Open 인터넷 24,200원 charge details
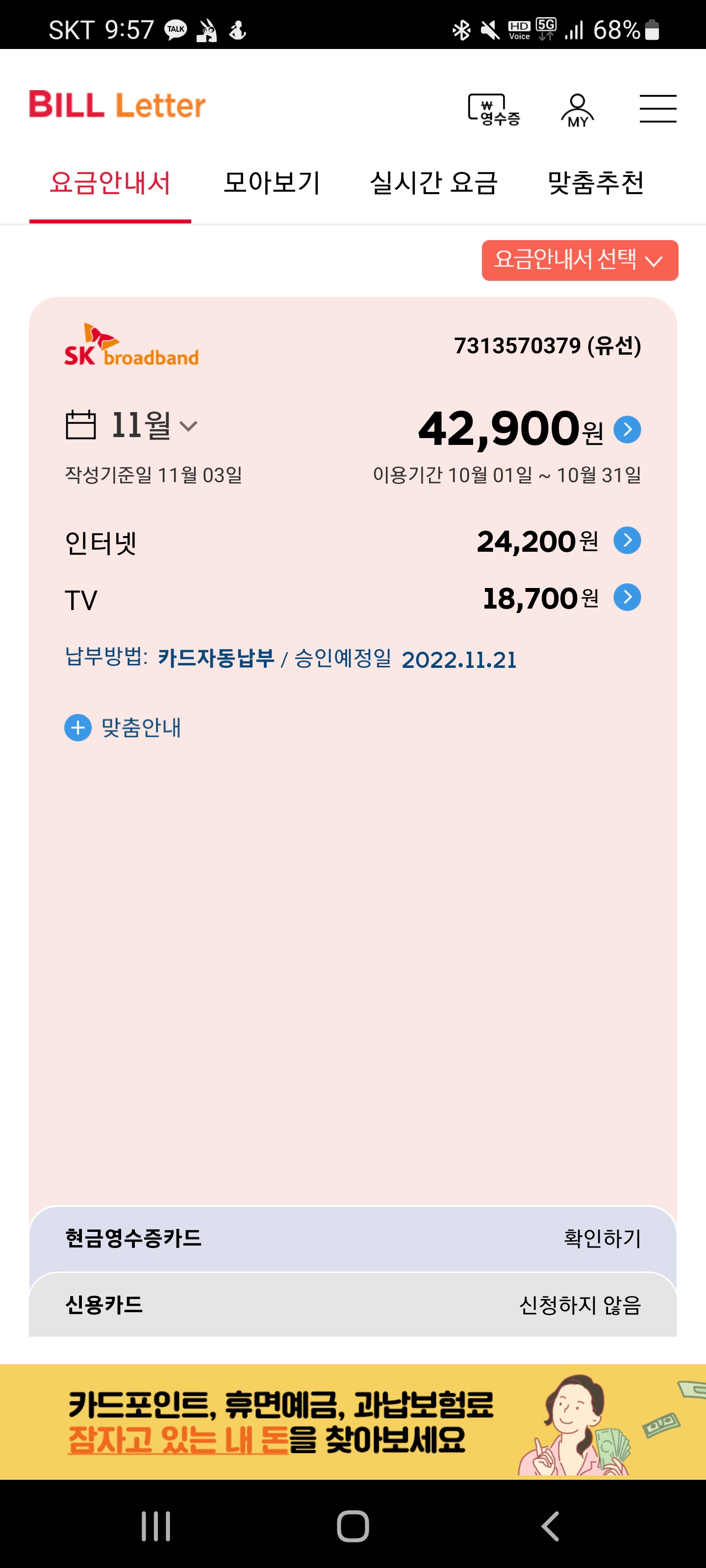The image size is (706, 1568). pos(627,540)
